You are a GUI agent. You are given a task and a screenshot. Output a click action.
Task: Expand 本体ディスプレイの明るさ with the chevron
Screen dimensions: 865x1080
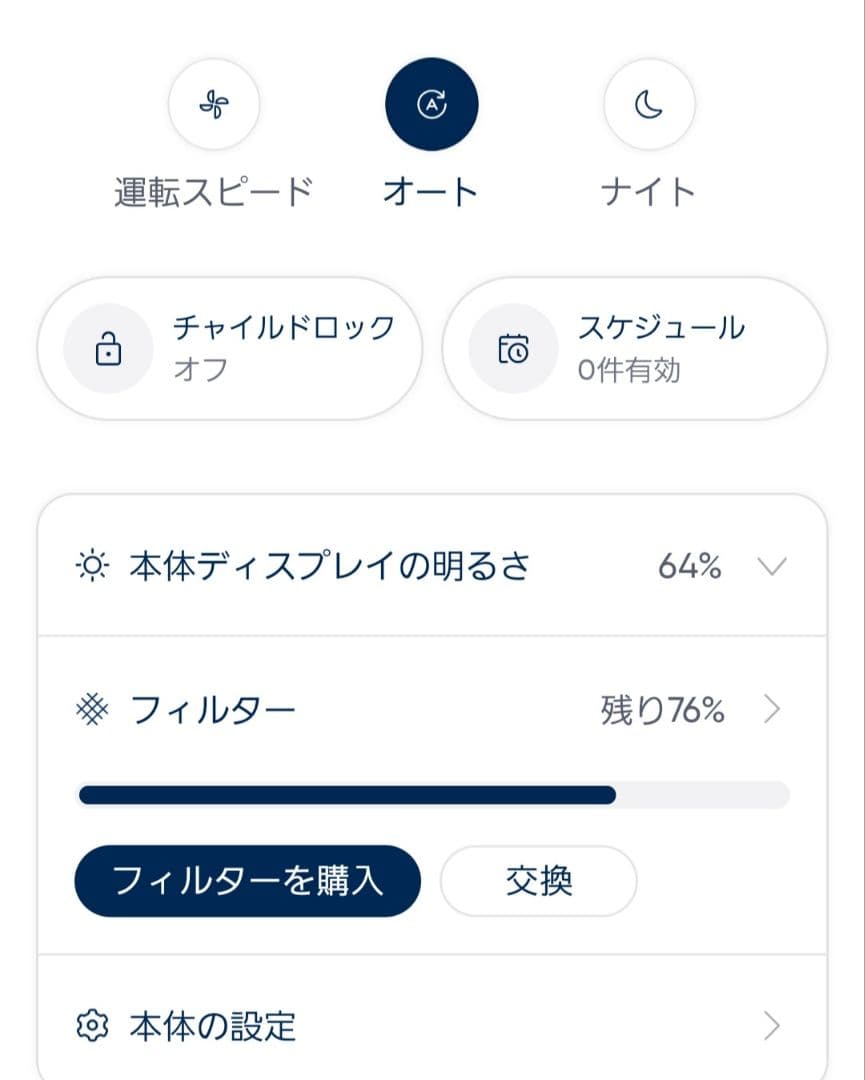tap(771, 566)
